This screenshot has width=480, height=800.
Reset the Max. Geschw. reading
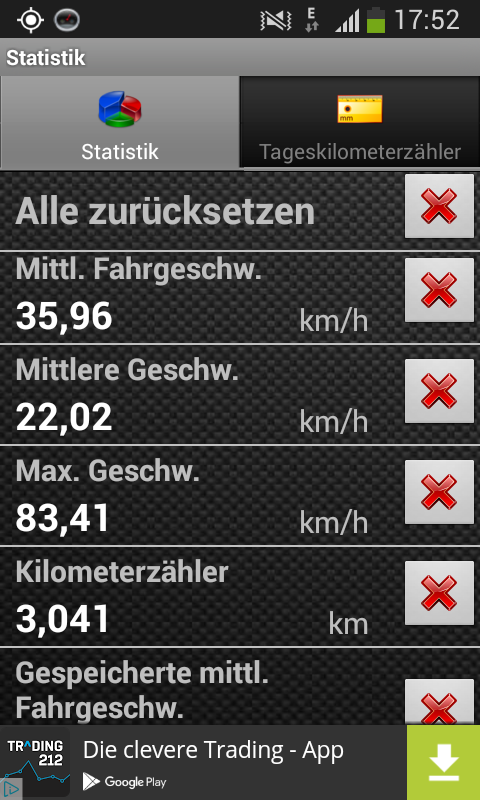coord(439,492)
